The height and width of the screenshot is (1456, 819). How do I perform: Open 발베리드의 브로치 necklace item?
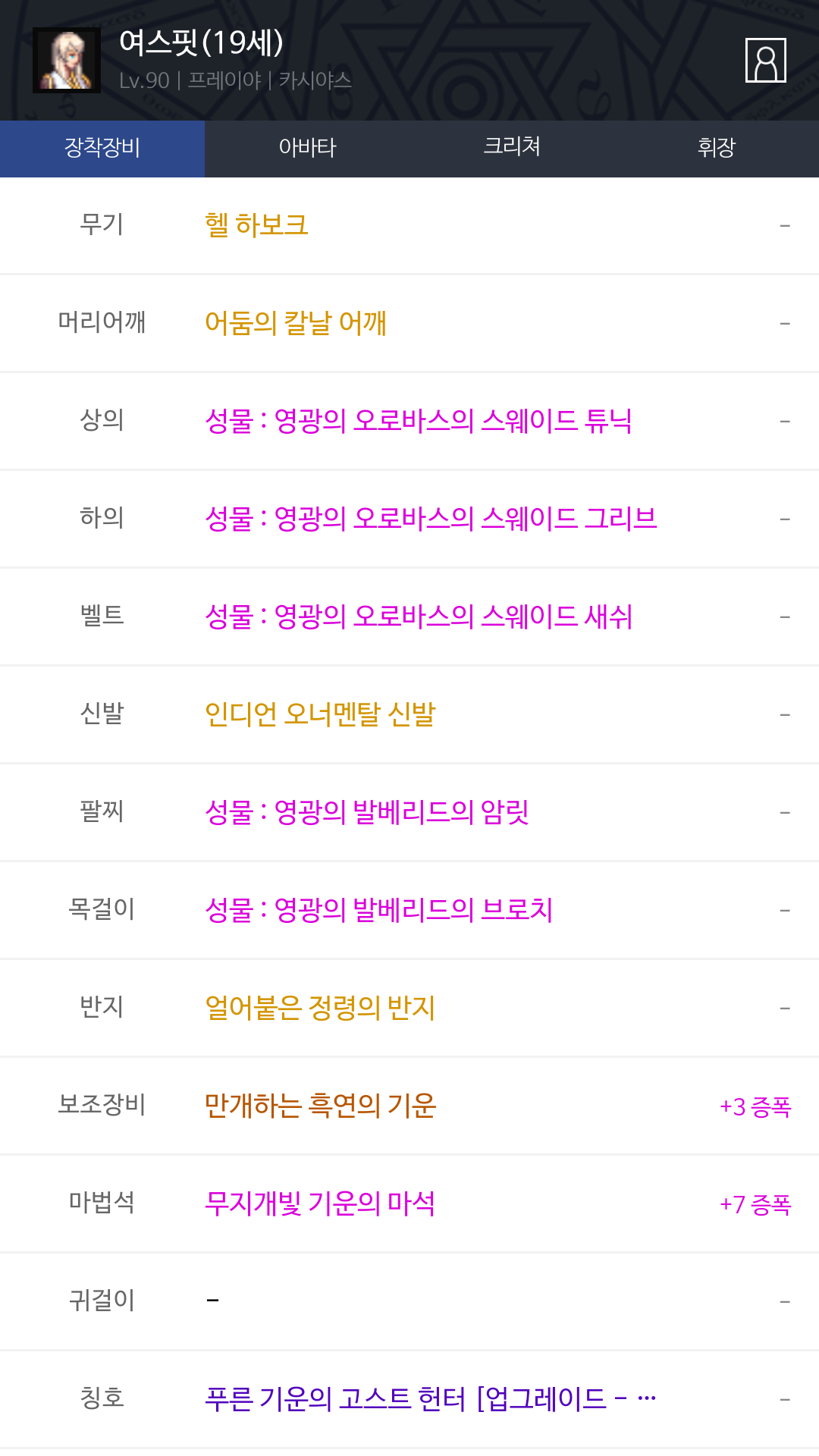pos(378,910)
